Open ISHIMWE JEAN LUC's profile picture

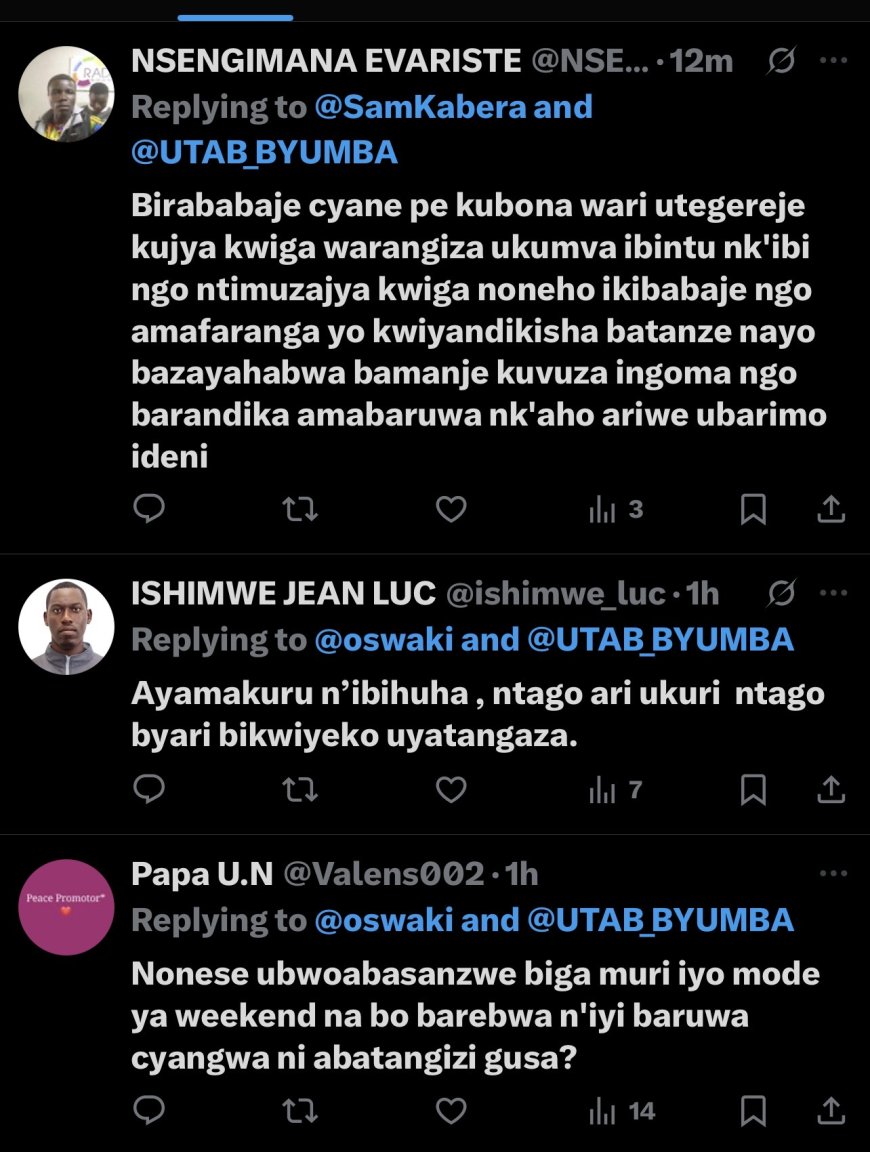point(67,627)
